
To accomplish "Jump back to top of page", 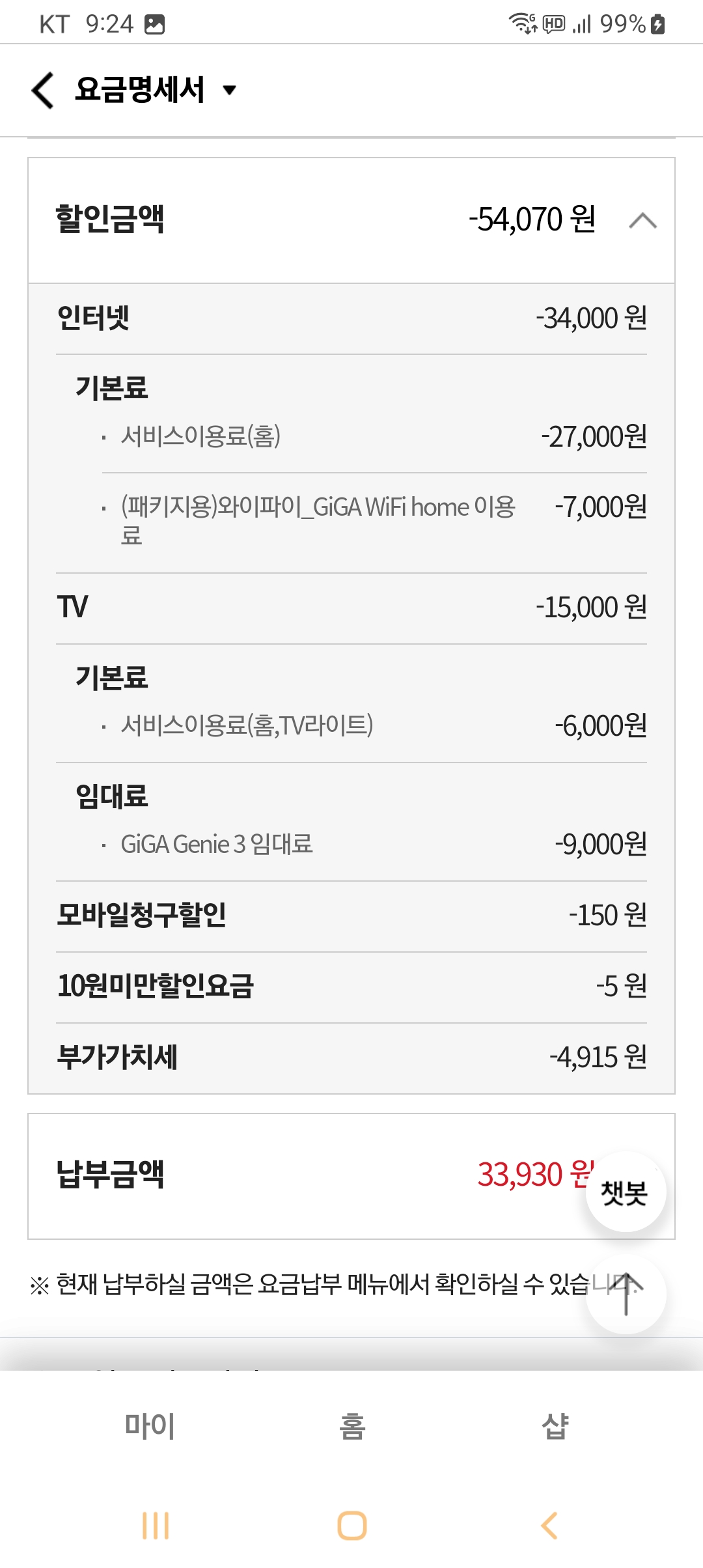I will (626, 1295).
